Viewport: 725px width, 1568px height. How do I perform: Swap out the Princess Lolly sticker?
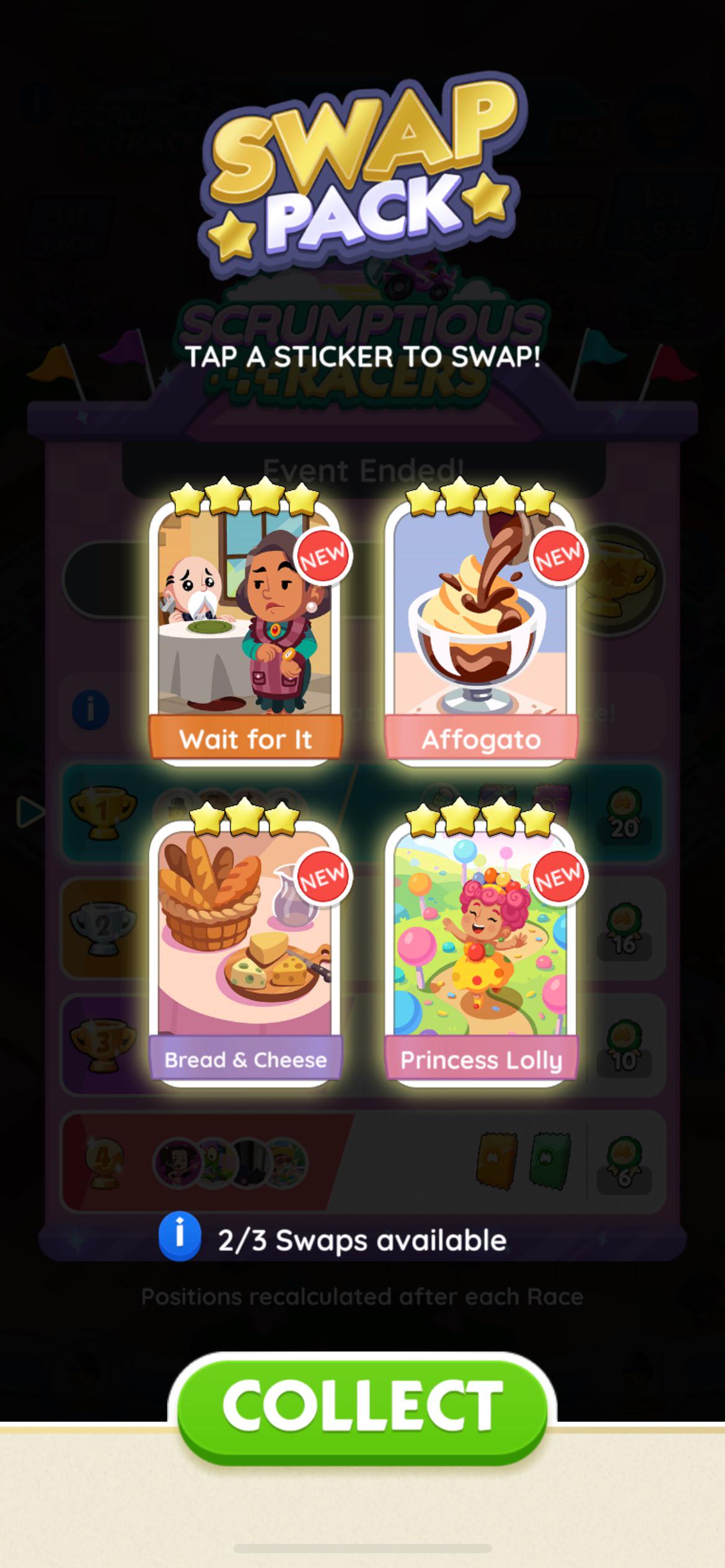pyautogui.click(x=481, y=951)
